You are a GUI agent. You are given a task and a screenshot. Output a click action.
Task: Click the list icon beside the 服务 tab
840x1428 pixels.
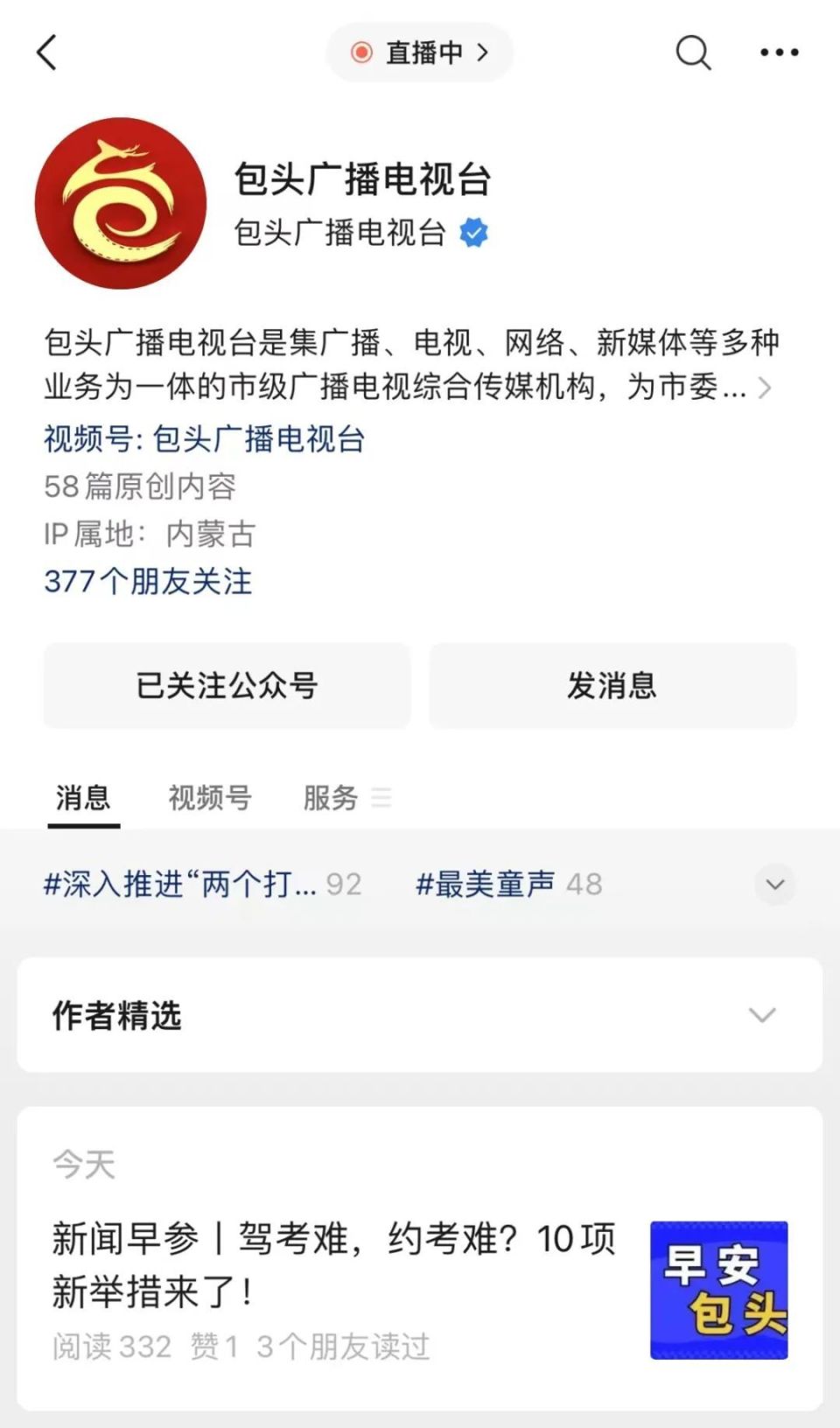(382, 799)
